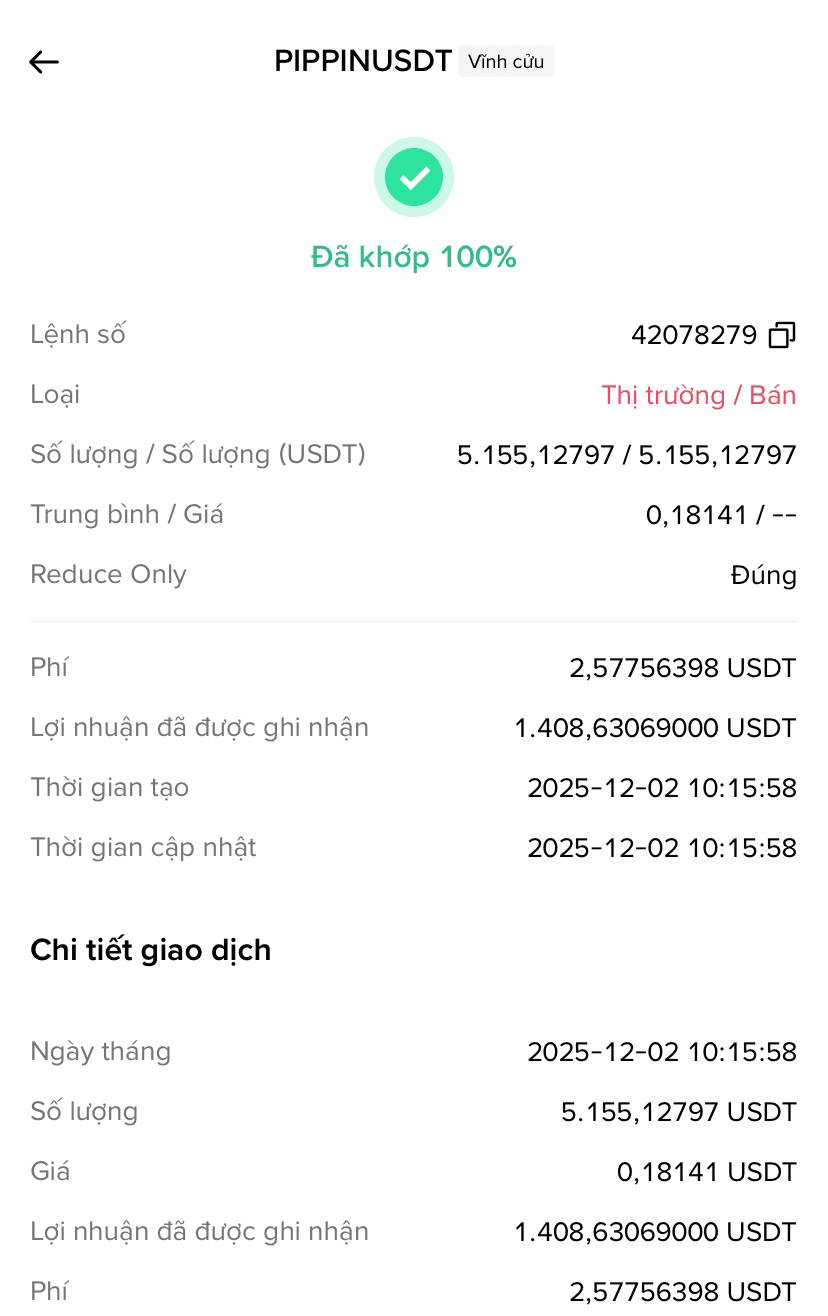Go back using the arrow icon
The height and width of the screenshot is (1316, 828).
pyautogui.click(x=44, y=62)
